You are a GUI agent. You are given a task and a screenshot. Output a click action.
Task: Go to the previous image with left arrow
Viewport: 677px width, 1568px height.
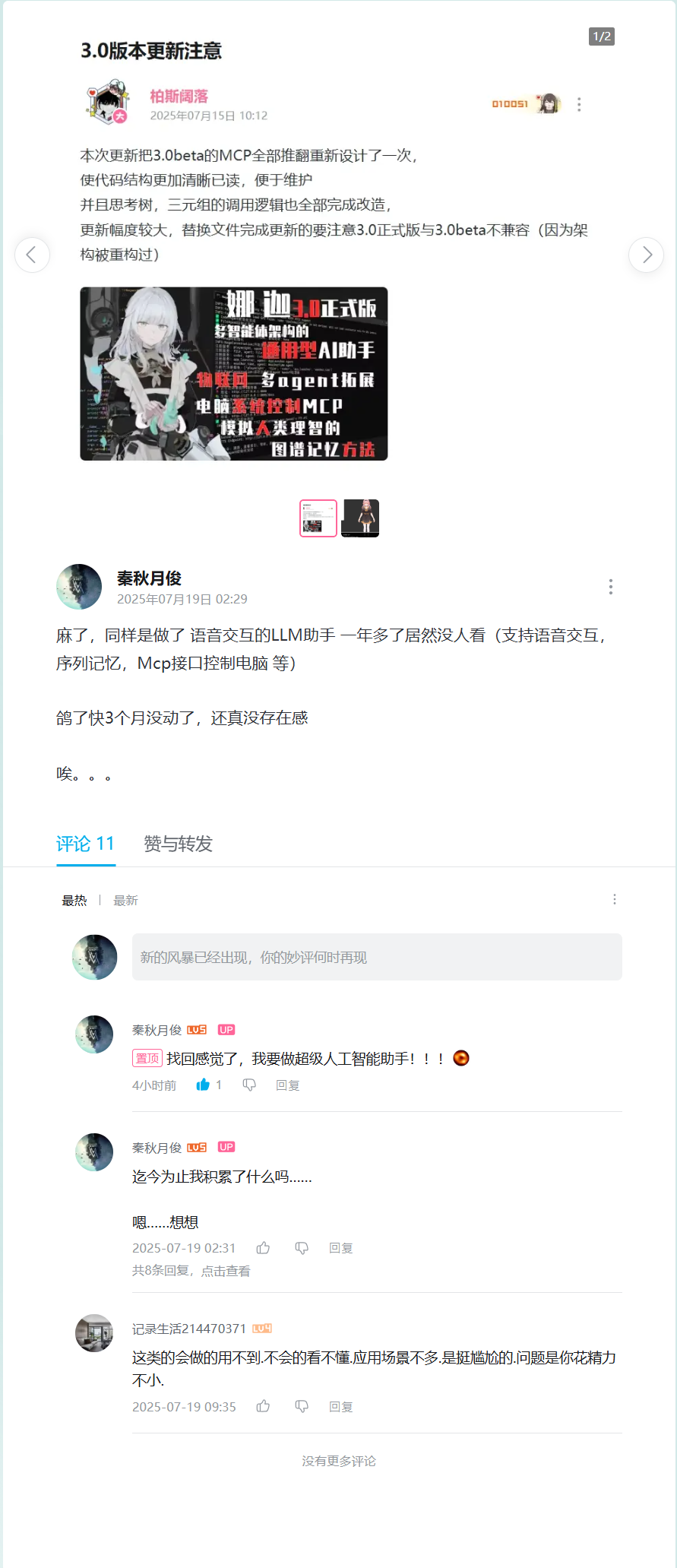coord(32,255)
